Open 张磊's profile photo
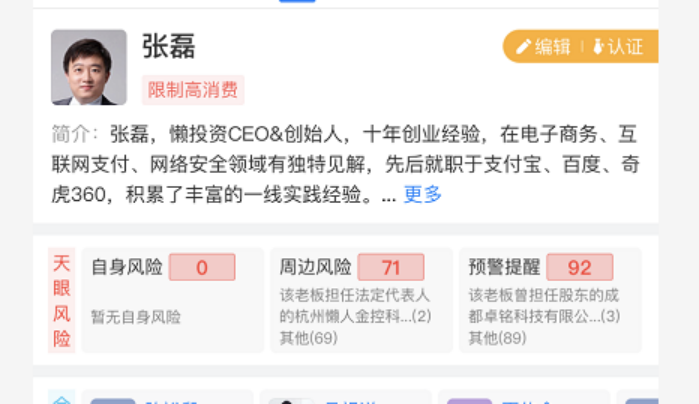The image size is (699, 404). coord(89,67)
